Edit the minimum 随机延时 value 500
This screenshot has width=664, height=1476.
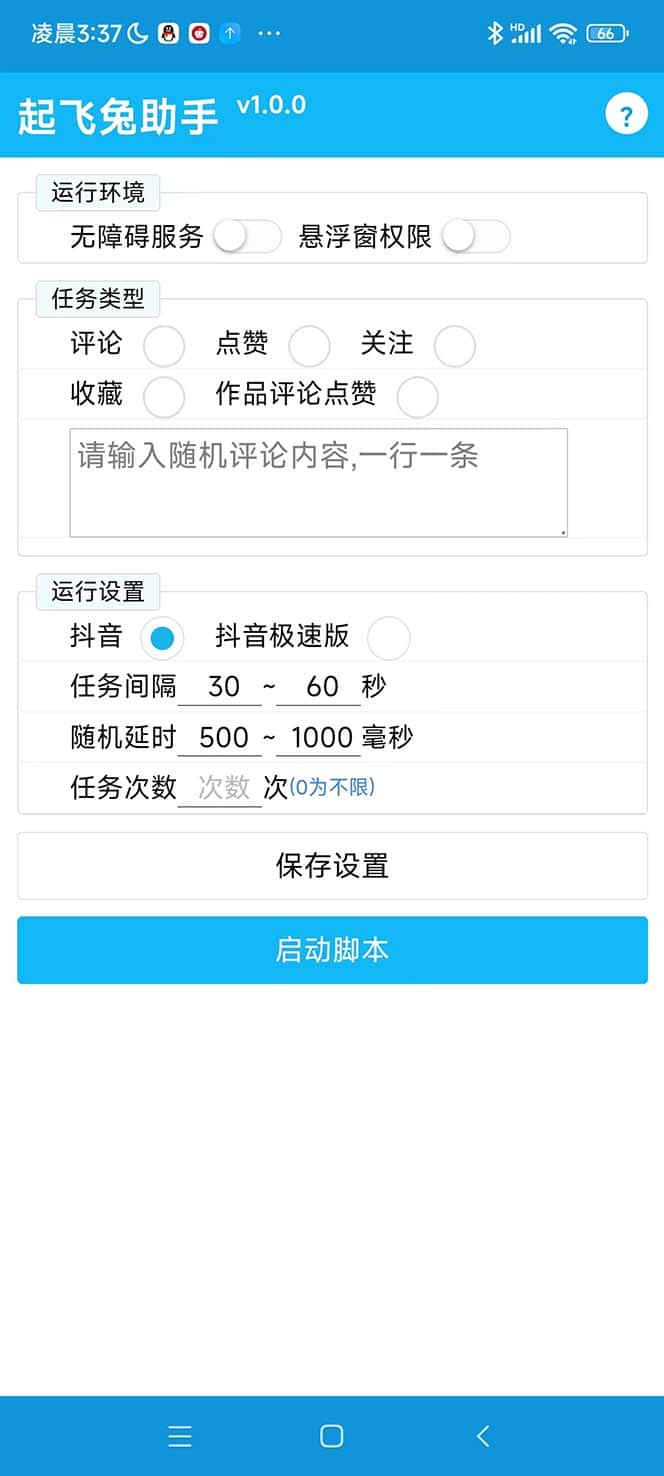tap(222, 738)
